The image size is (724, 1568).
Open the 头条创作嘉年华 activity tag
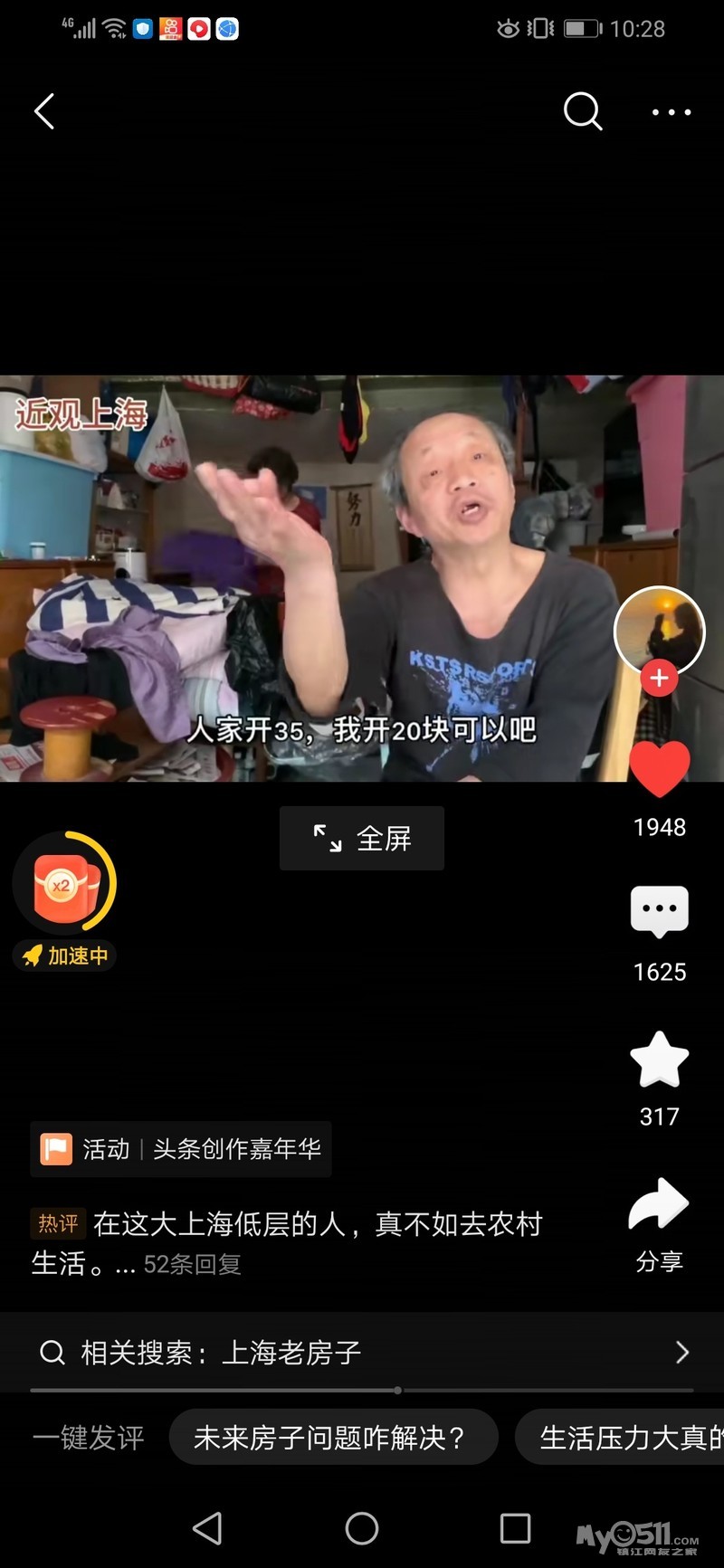(x=181, y=1149)
